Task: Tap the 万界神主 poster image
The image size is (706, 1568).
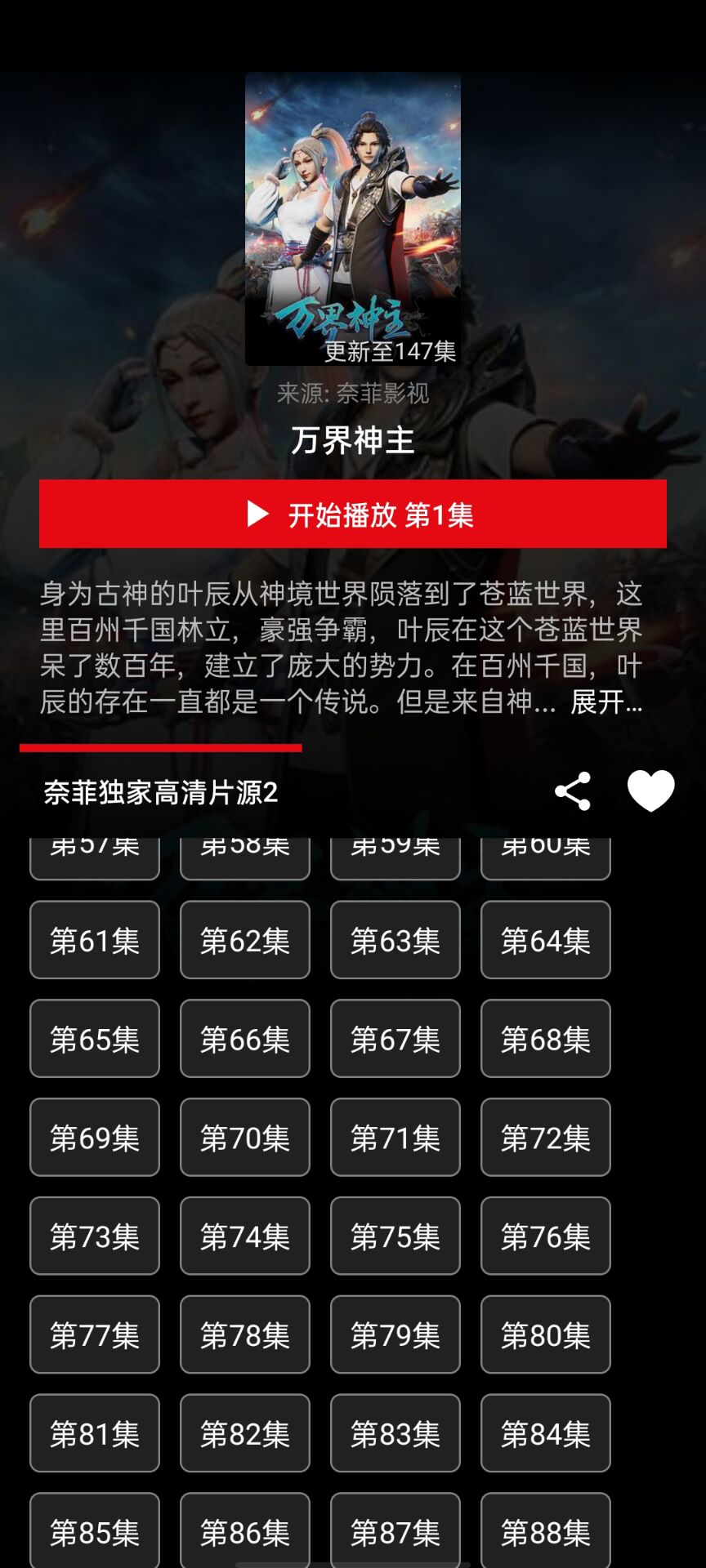Action: tap(353, 219)
